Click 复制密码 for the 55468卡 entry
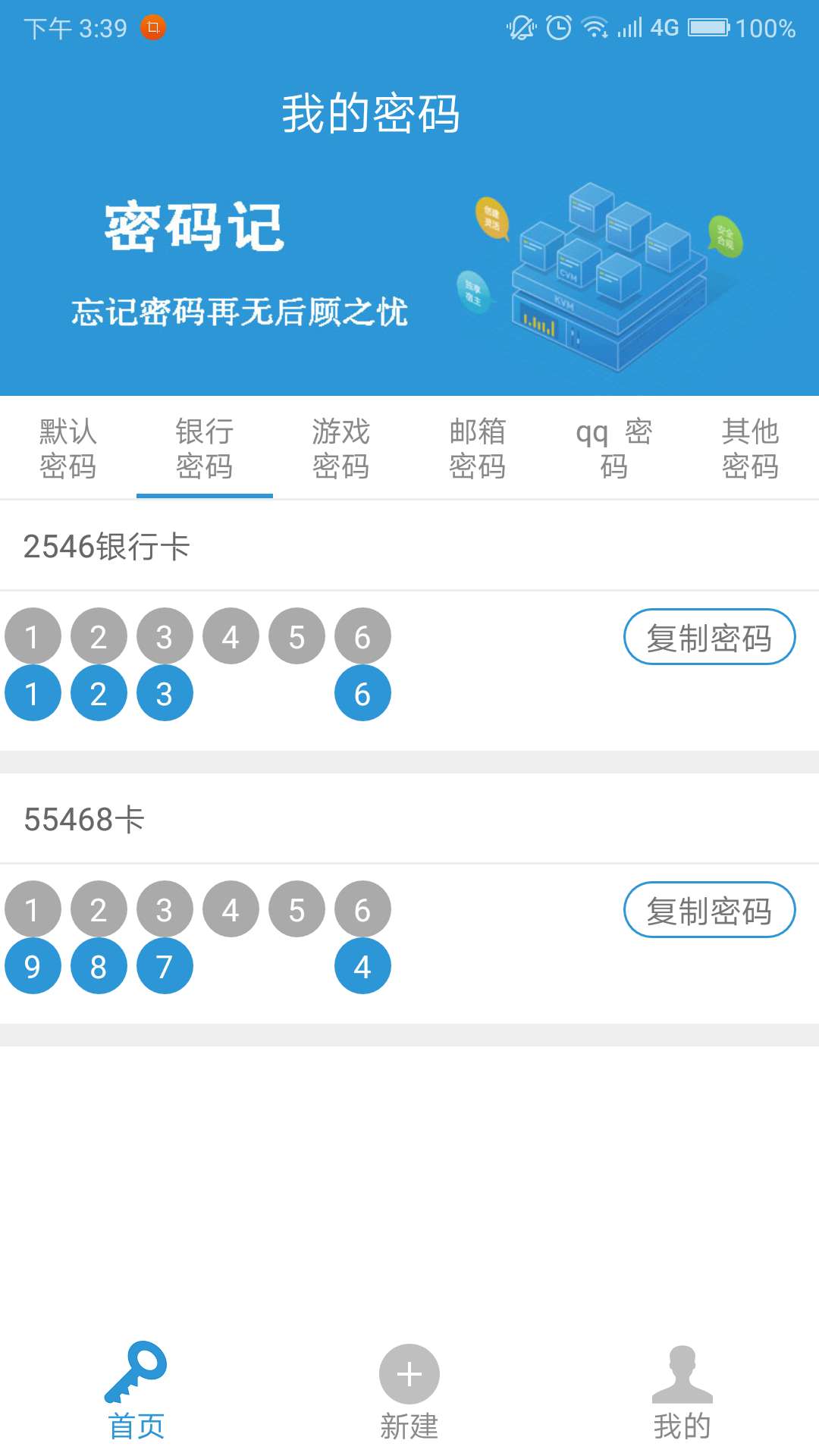The image size is (819, 1456). pos(709,910)
